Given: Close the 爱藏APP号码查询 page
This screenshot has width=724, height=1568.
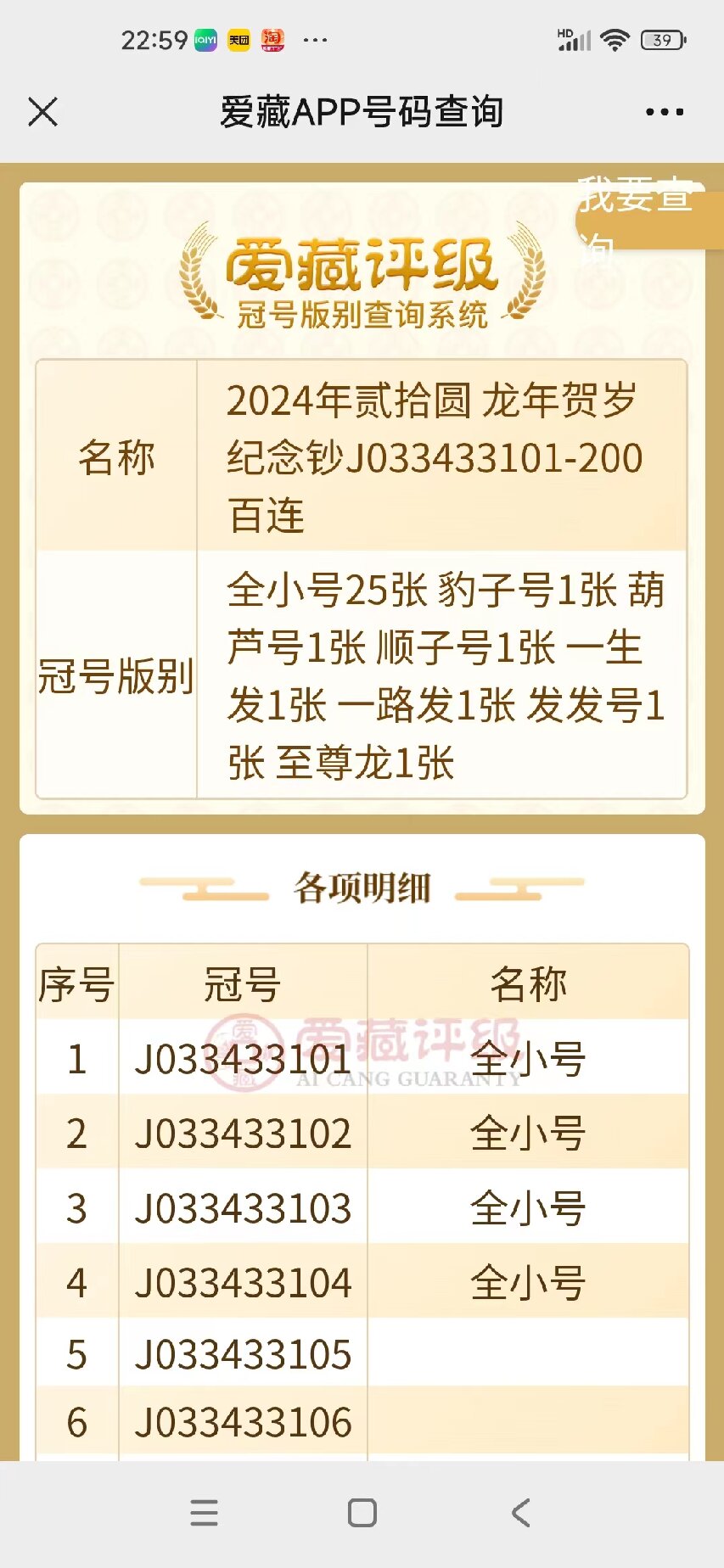Looking at the screenshot, I should click(42, 111).
